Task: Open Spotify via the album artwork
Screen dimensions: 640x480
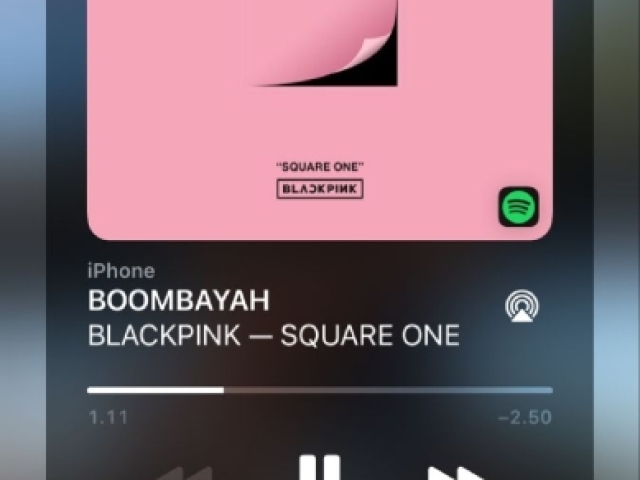Action: tap(518, 207)
